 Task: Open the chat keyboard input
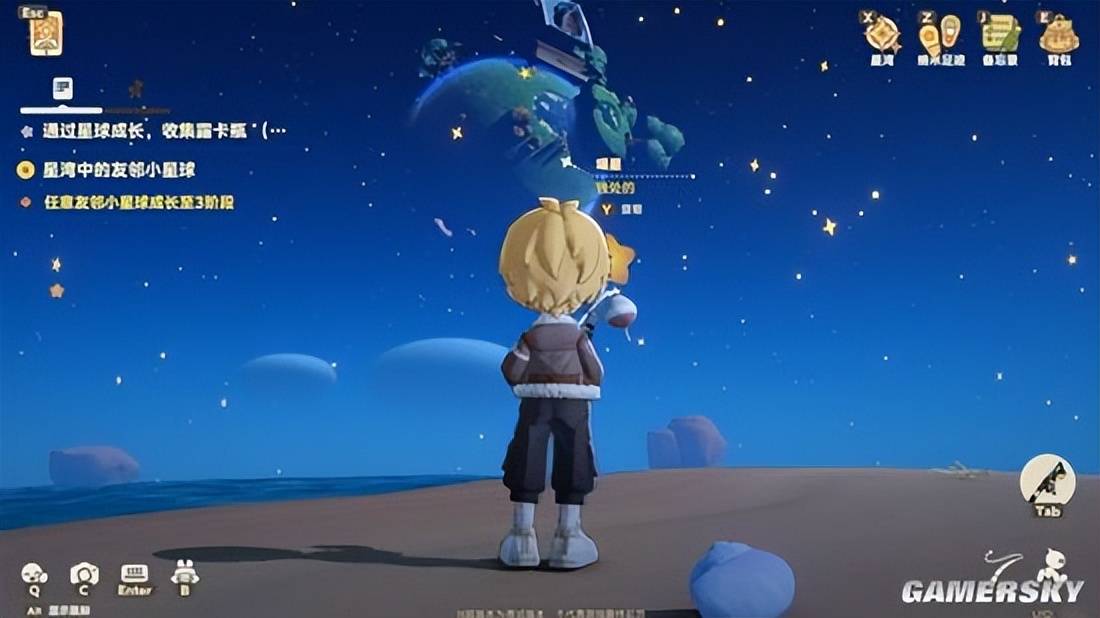point(134,574)
